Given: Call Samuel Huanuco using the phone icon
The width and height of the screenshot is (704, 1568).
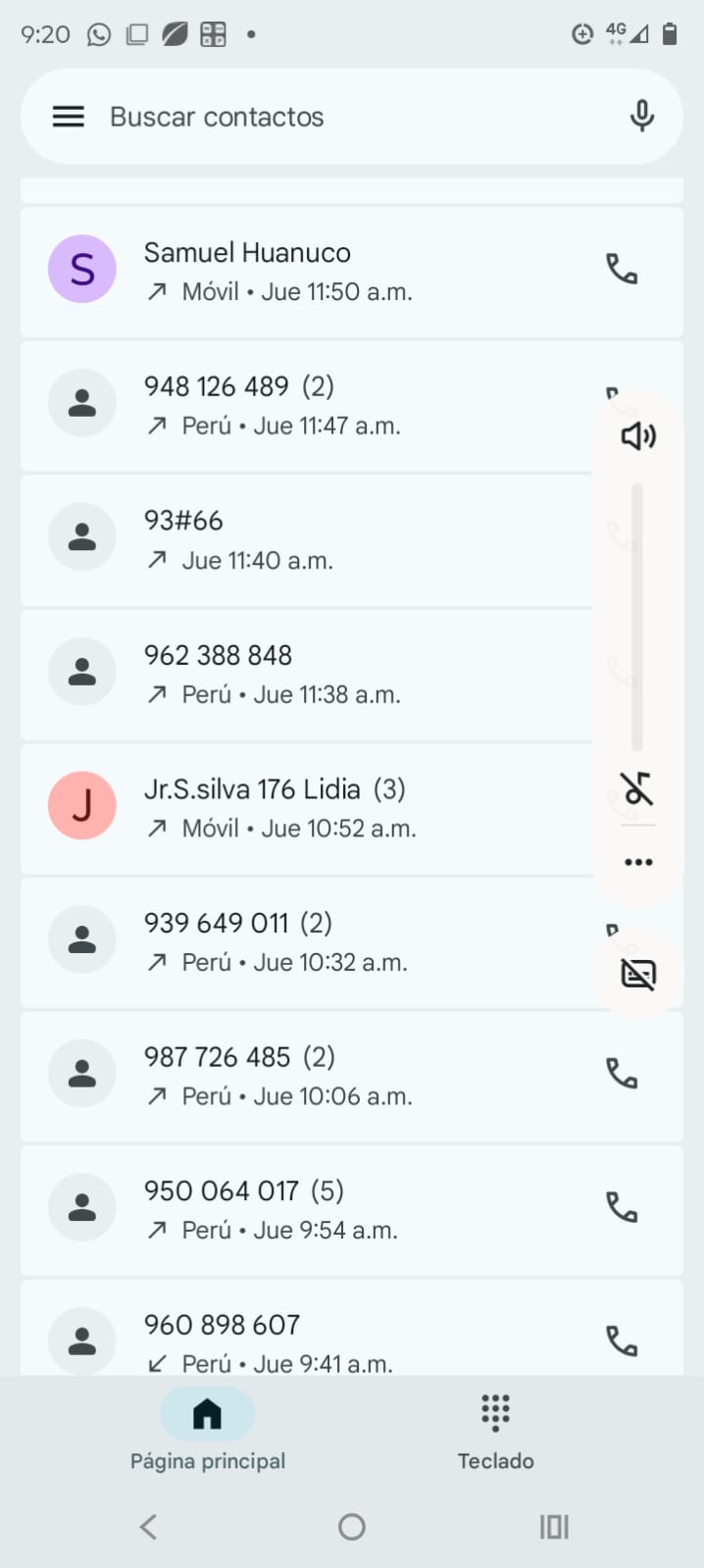Looking at the screenshot, I should [622, 269].
